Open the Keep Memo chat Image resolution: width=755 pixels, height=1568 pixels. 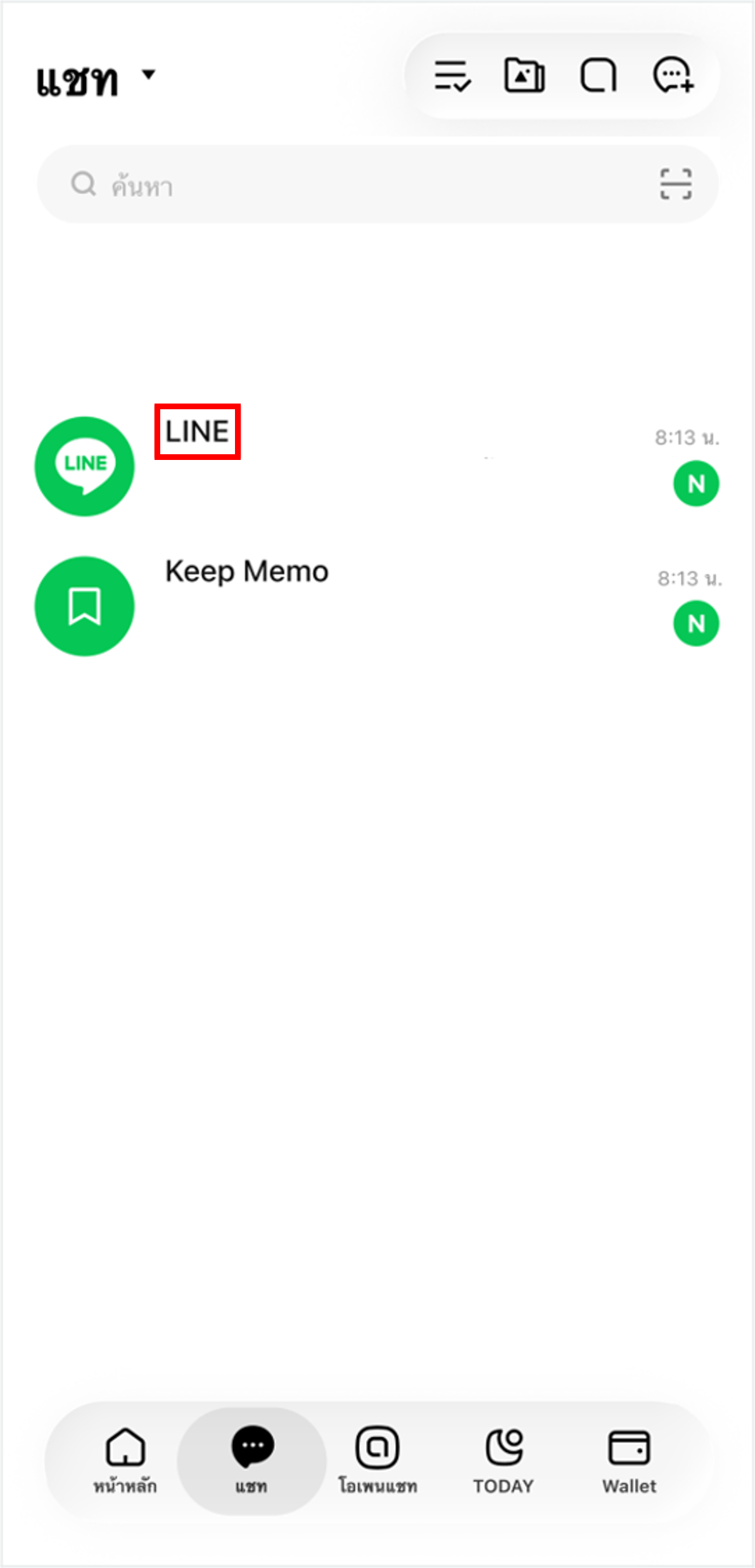(377, 606)
